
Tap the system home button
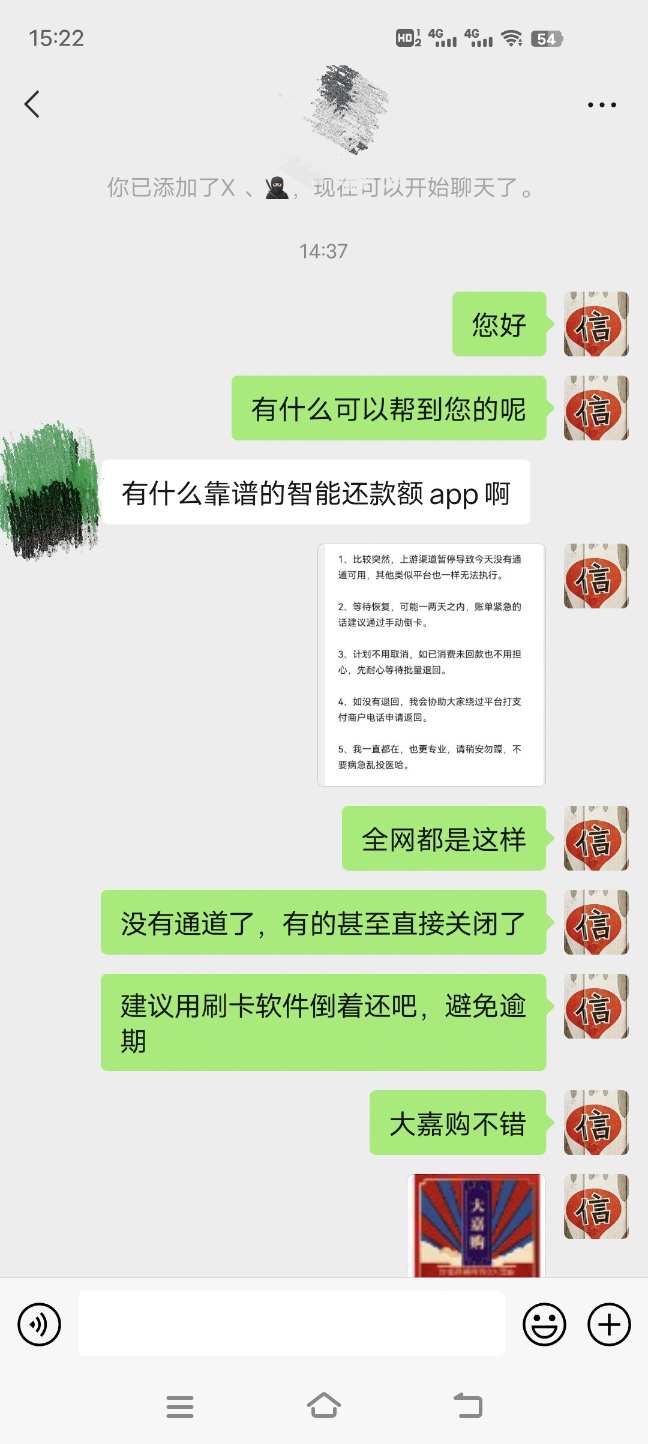(324, 1406)
